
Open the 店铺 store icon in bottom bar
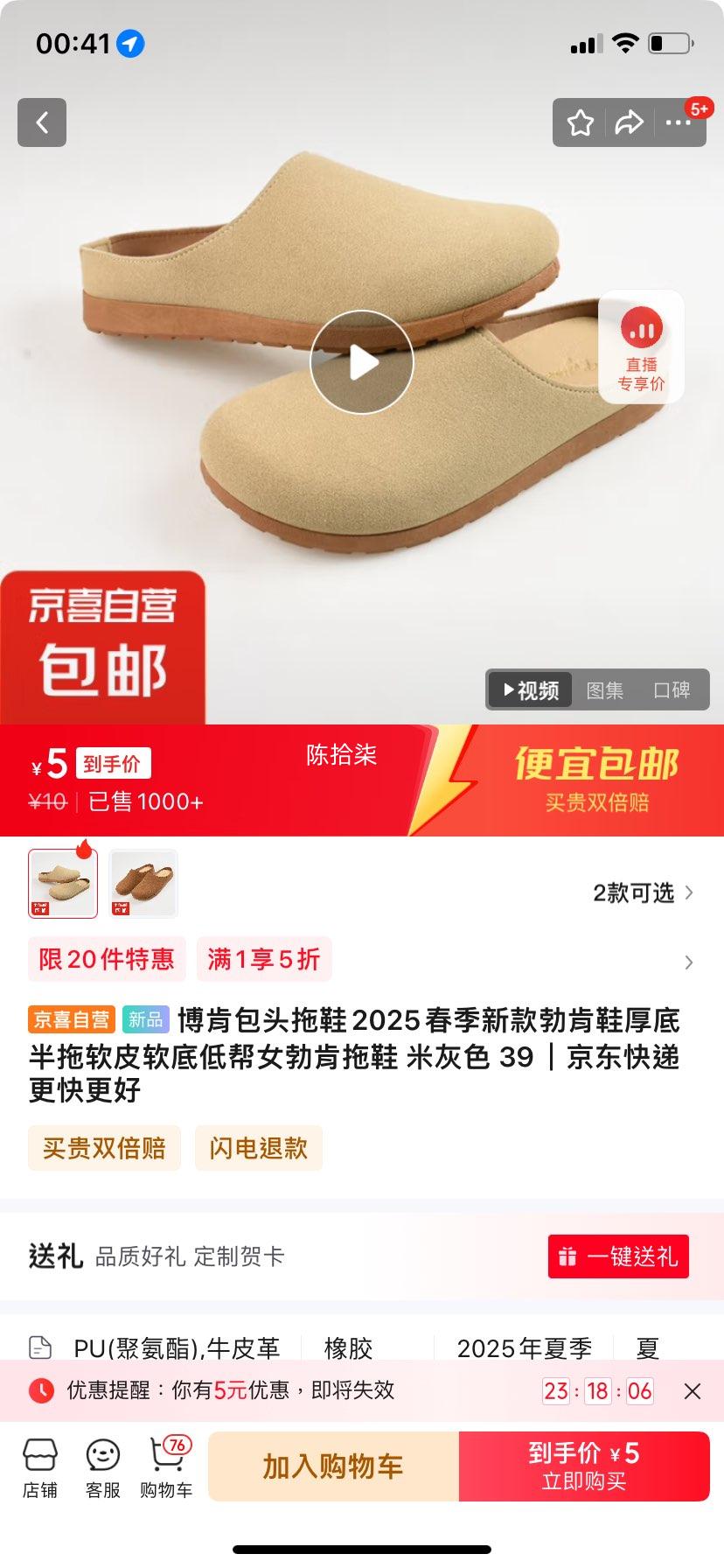pyautogui.click(x=38, y=1466)
